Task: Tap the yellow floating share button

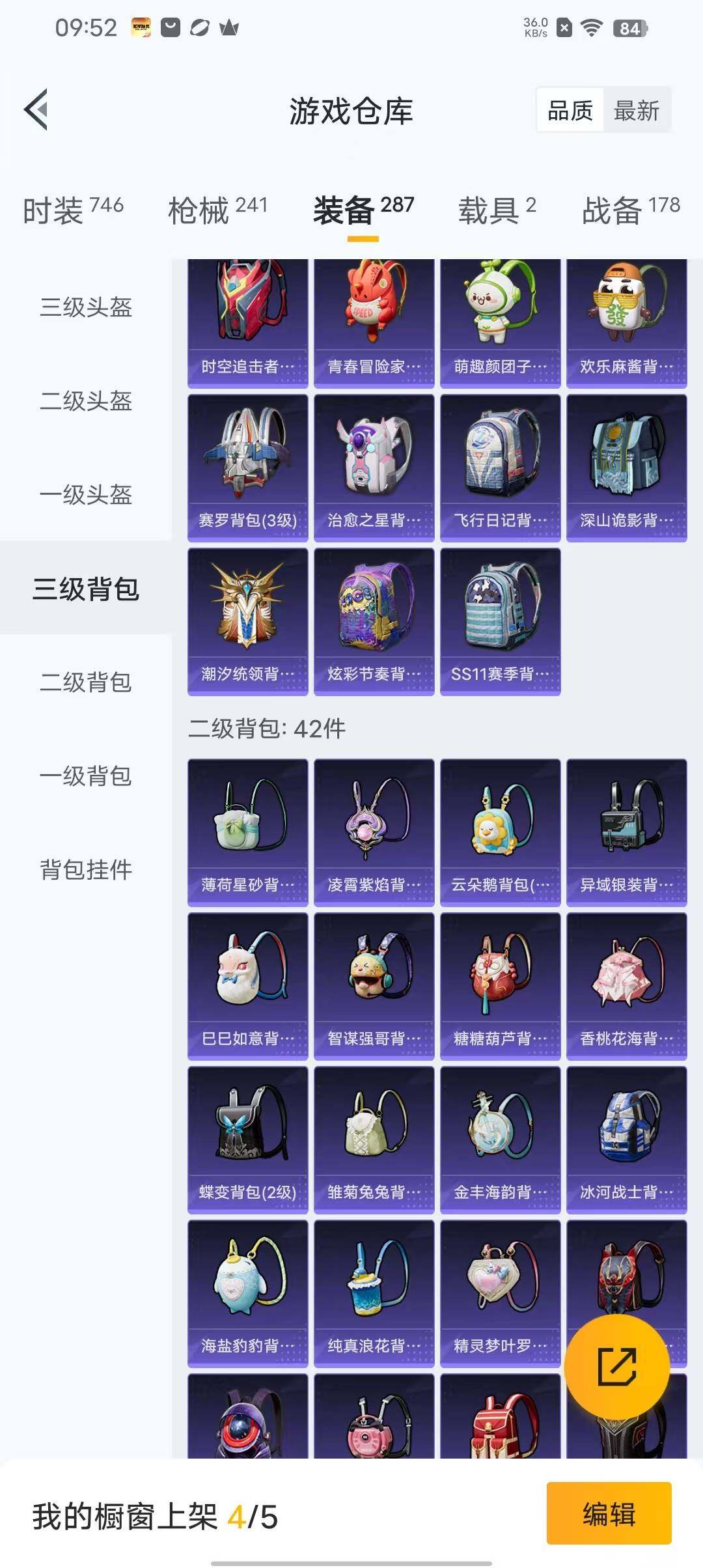Action: pos(616,1366)
